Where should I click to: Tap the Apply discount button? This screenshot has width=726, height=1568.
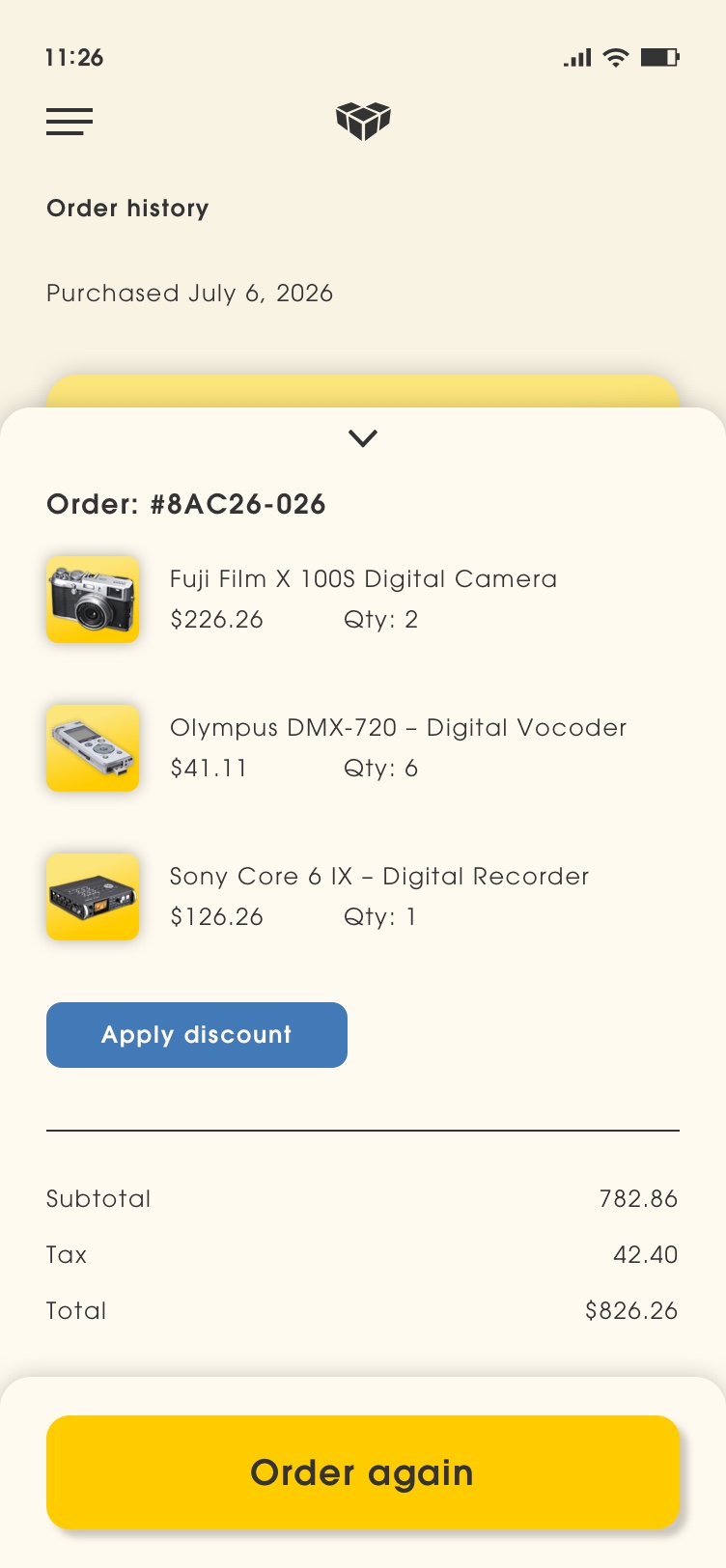click(x=197, y=1035)
